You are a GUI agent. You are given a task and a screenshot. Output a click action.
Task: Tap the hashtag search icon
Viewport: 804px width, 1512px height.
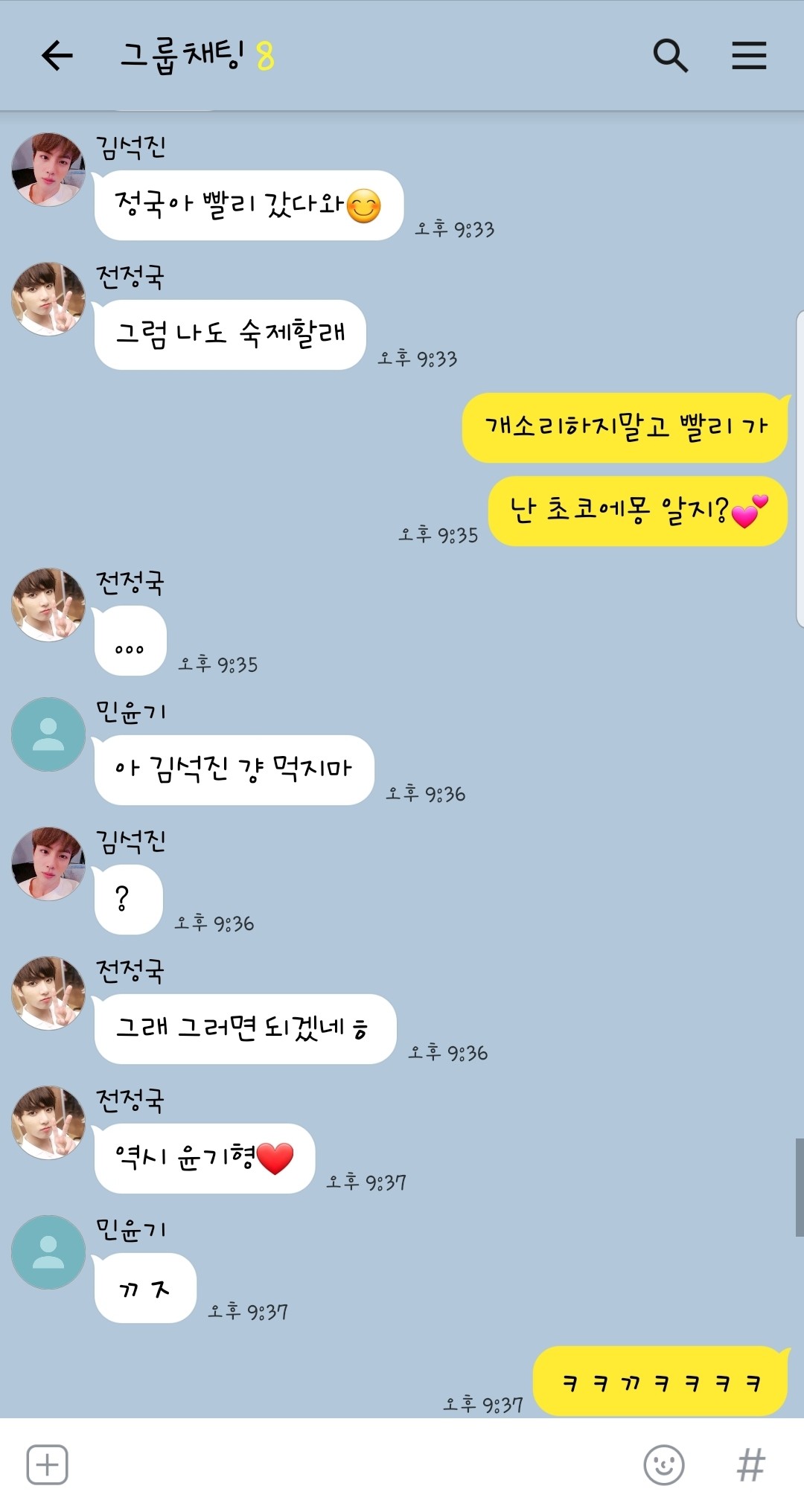click(x=750, y=1464)
